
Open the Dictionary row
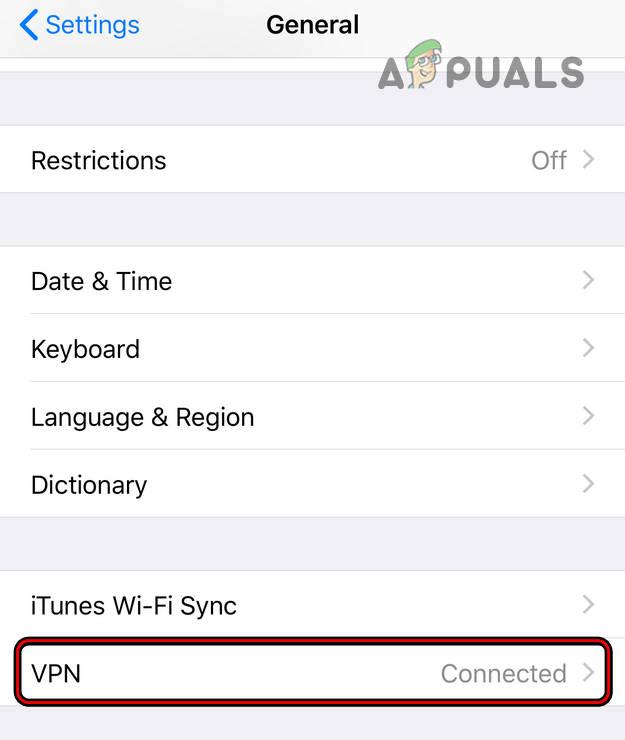pos(312,485)
